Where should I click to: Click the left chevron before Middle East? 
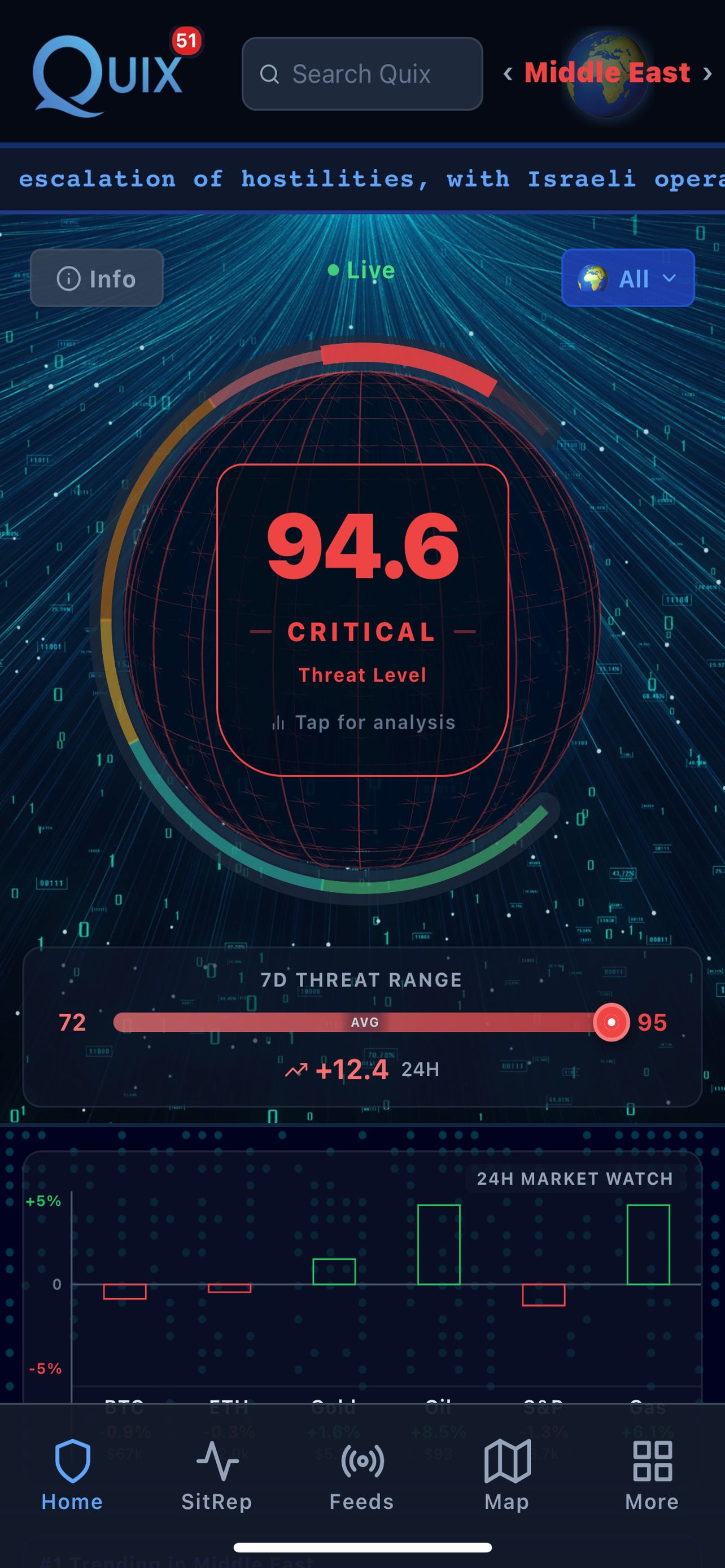coord(509,73)
